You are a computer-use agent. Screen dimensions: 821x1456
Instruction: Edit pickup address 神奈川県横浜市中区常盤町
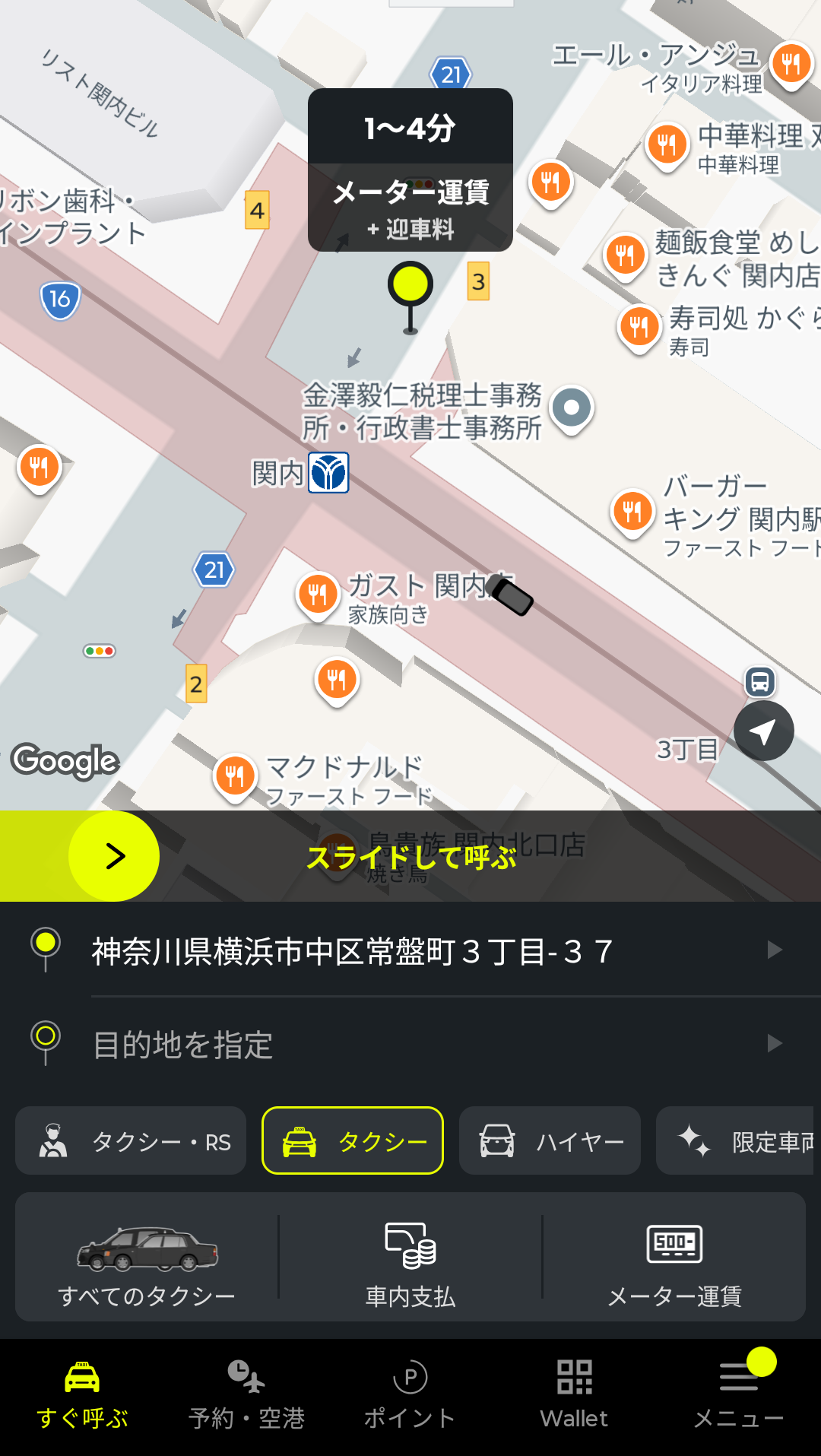[x=410, y=951]
